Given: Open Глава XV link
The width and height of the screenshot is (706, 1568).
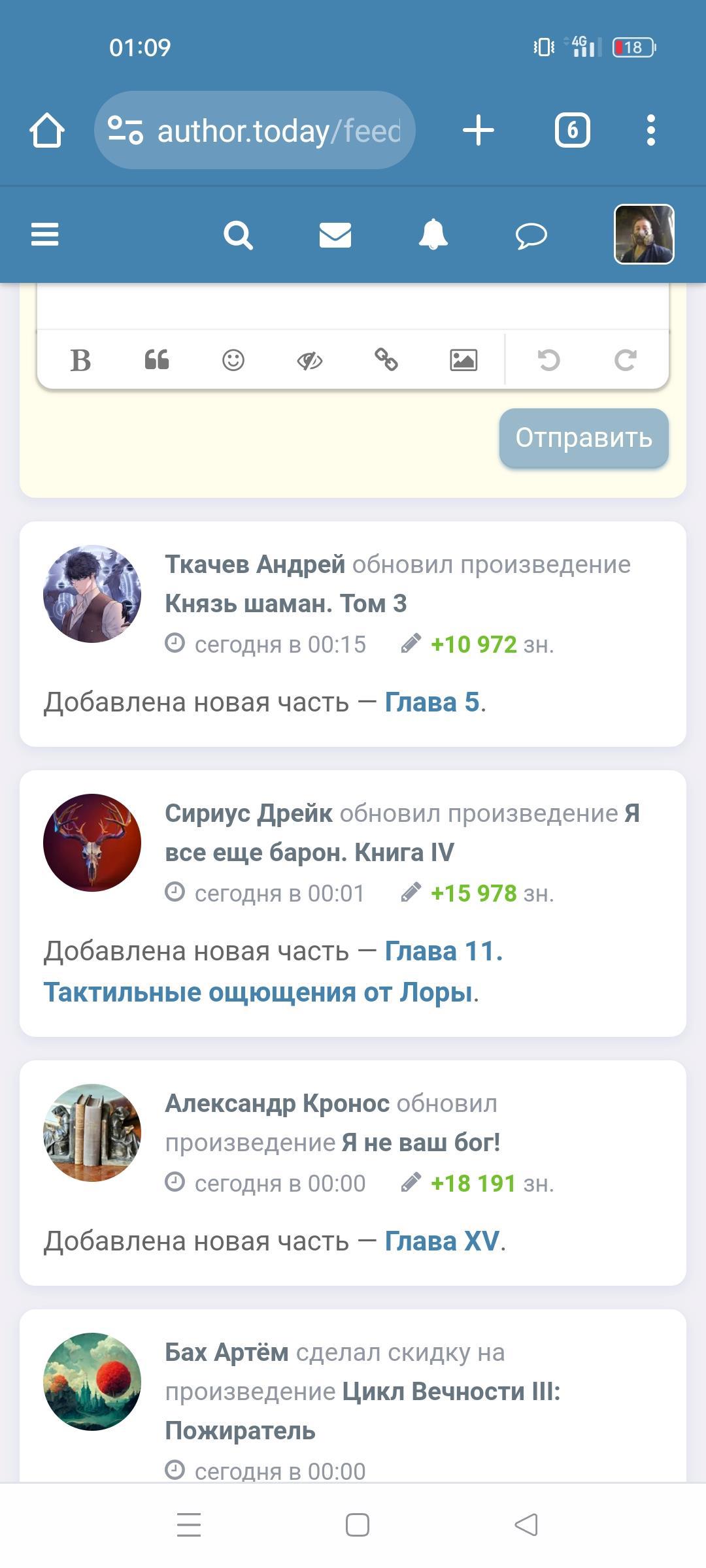Looking at the screenshot, I should point(442,1241).
